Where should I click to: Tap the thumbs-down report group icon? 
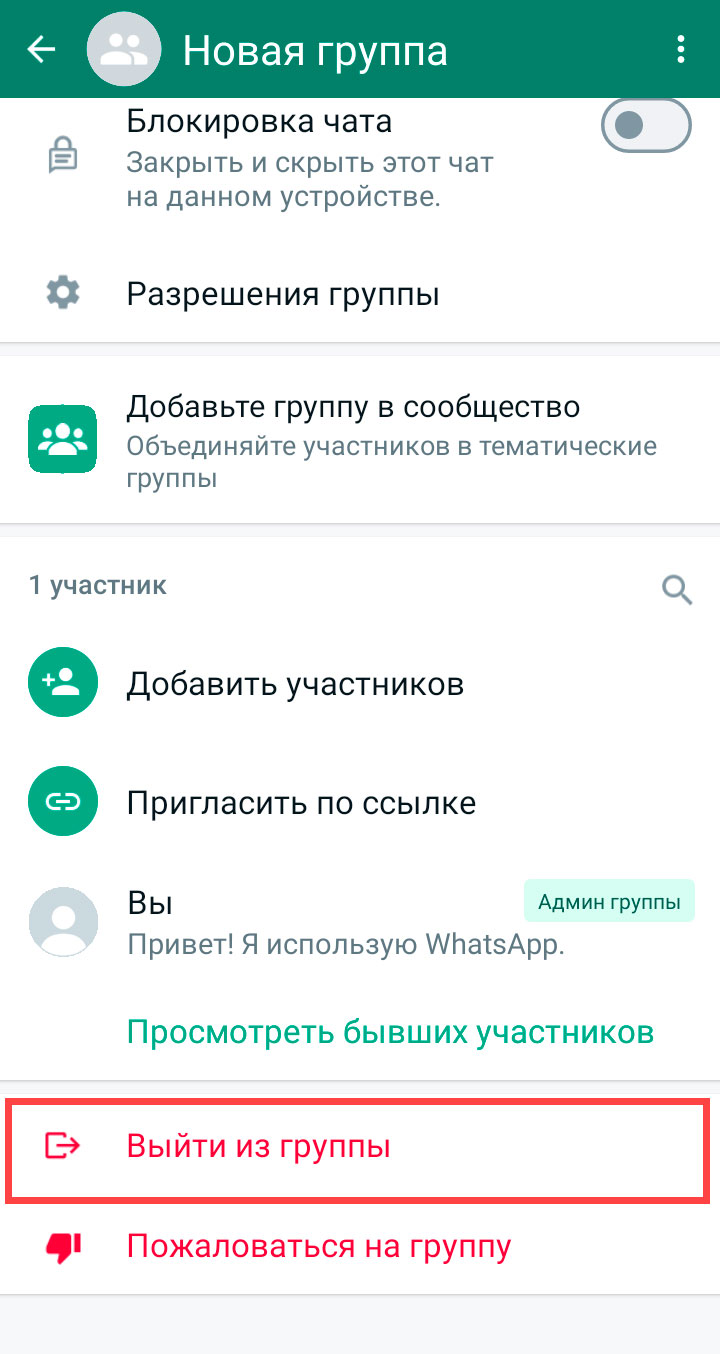(x=63, y=1246)
